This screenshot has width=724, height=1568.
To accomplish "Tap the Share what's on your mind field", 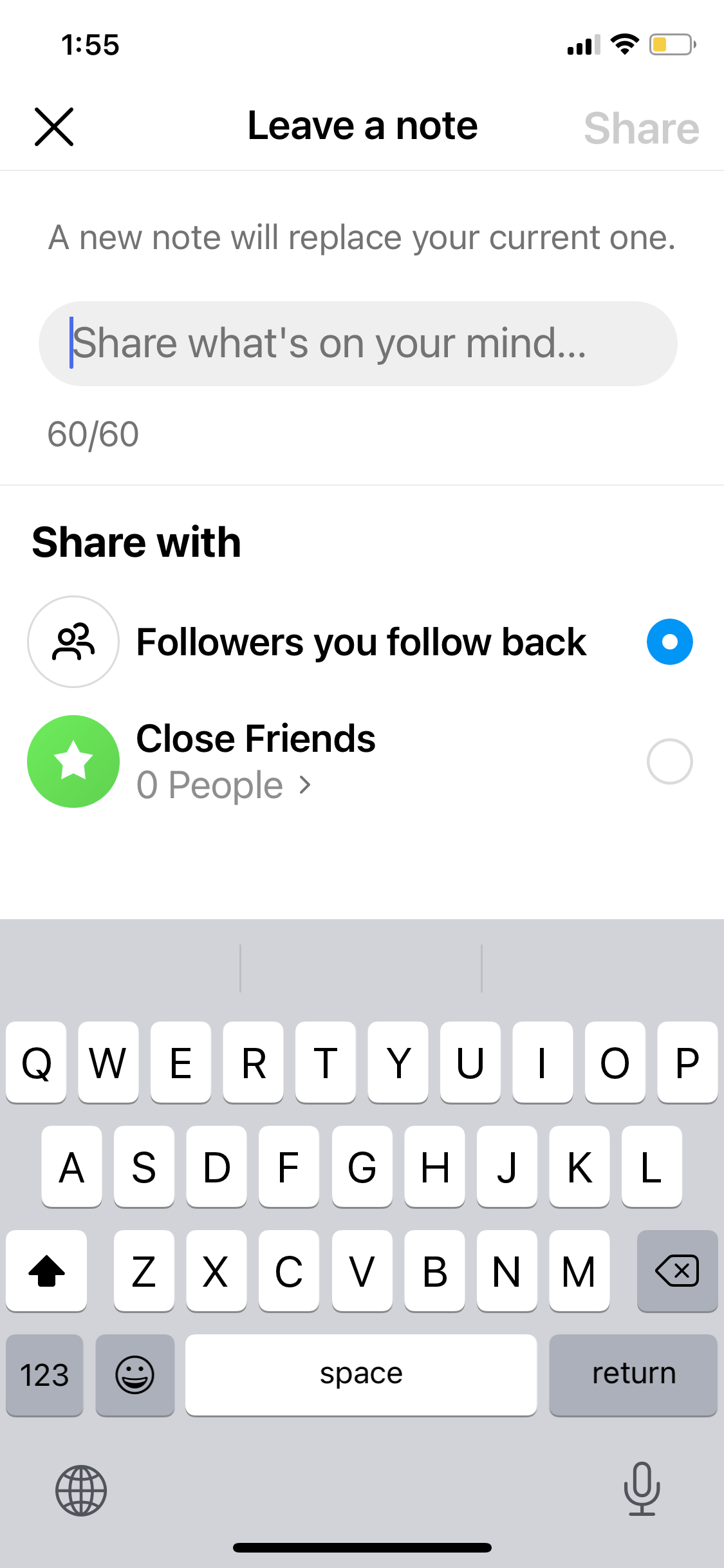I will click(362, 344).
